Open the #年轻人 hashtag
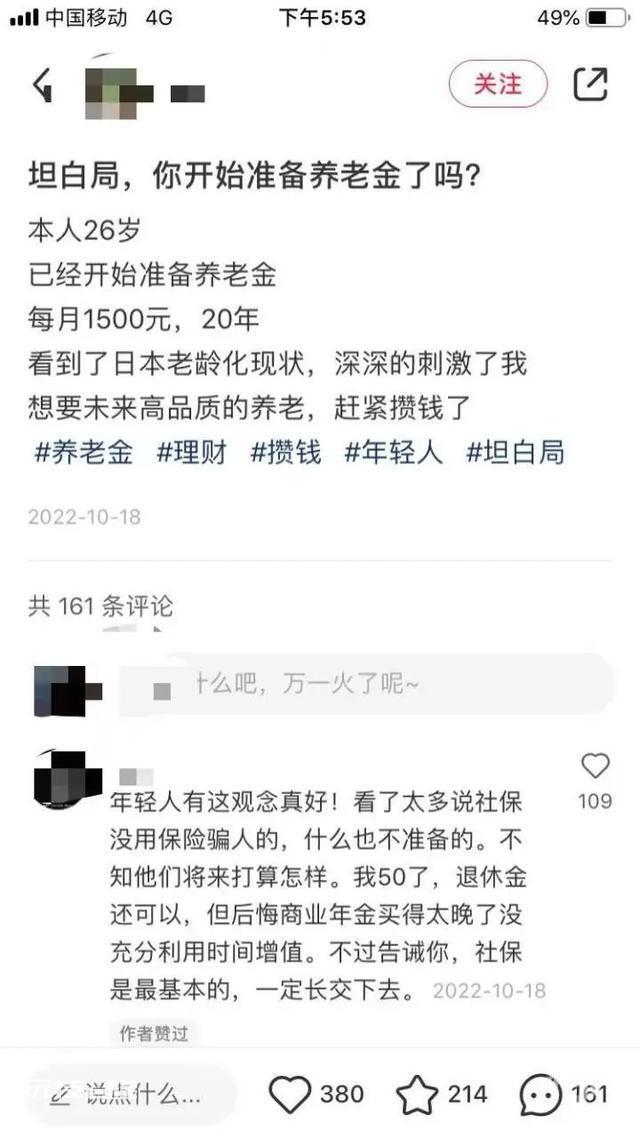640x1139 pixels. pyautogui.click(x=393, y=453)
